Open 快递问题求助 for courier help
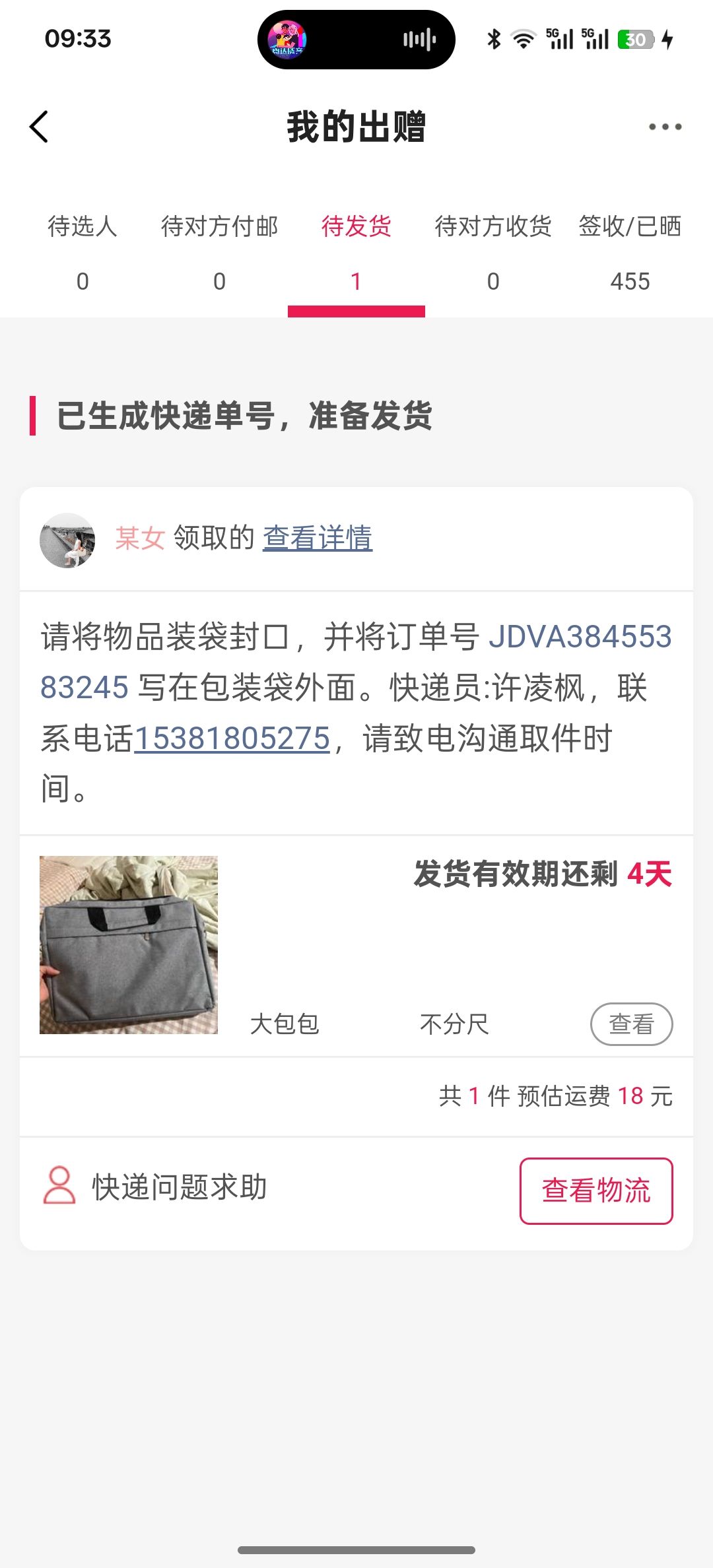Image resolution: width=713 pixels, height=1568 pixels. [156, 1187]
